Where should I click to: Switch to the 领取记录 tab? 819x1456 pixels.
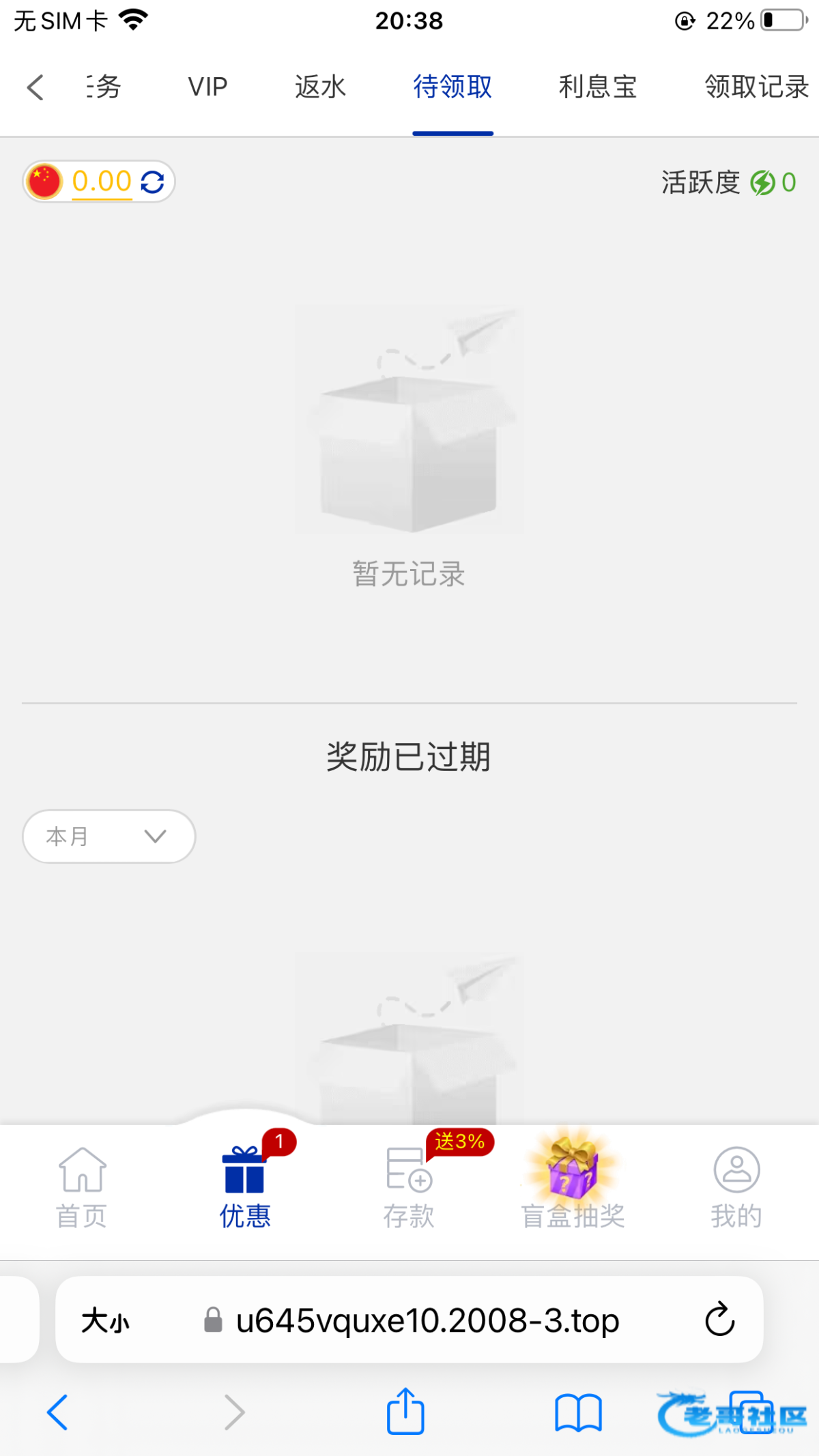coord(756,87)
